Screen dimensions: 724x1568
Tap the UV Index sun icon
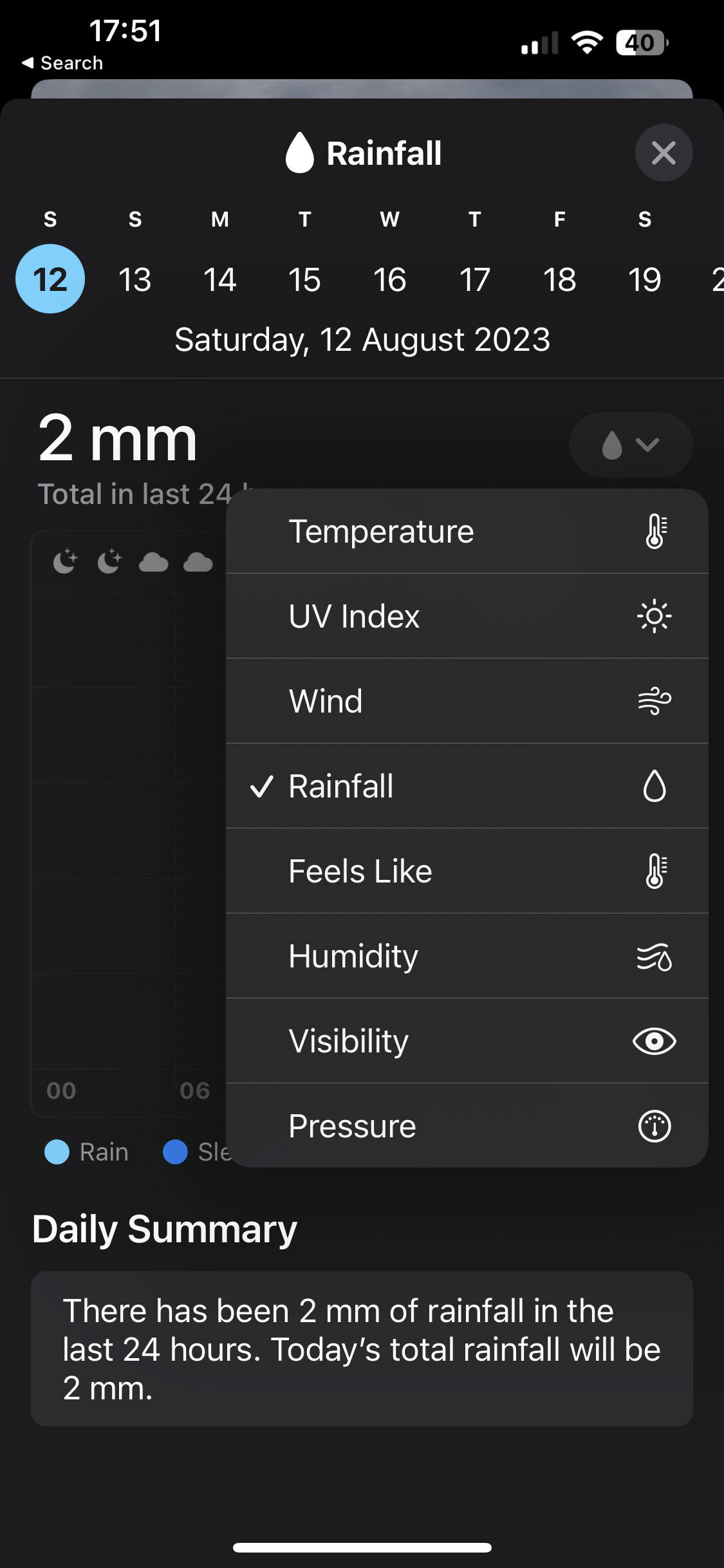pos(654,616)
